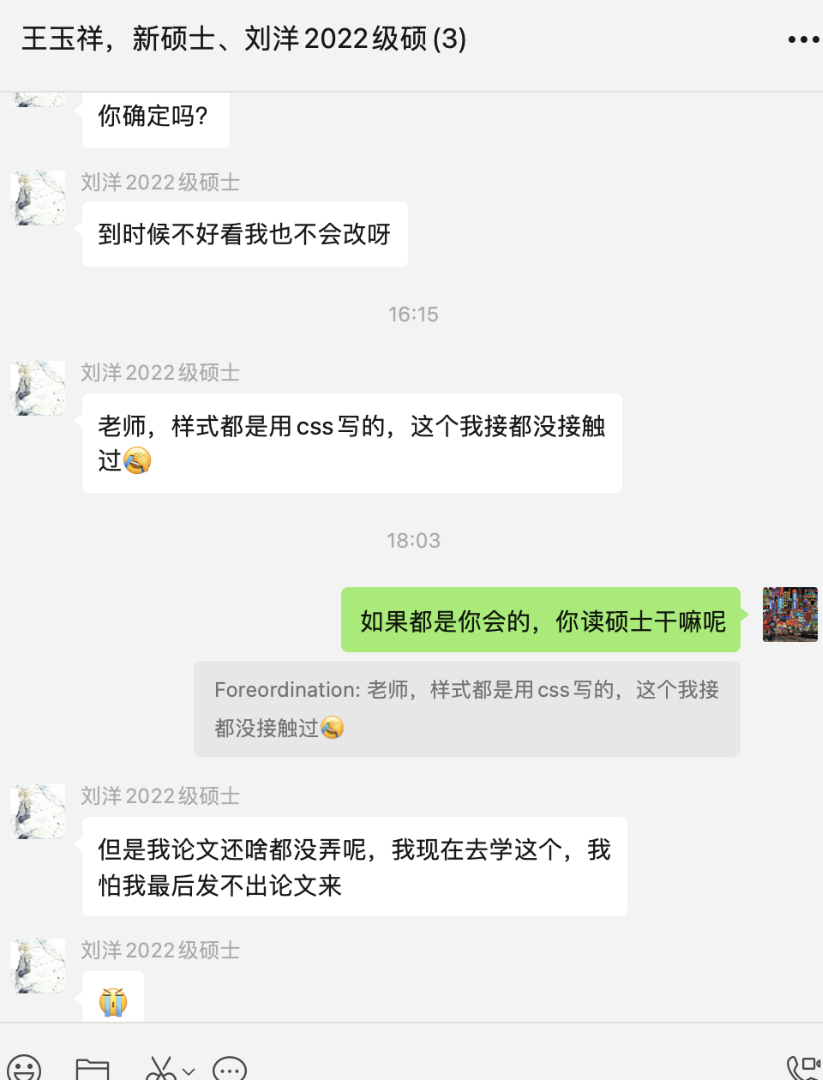This screenshot has height=1080, width=823.
Task: Open the chat history bubble icon
Action: coord(230,1068)
